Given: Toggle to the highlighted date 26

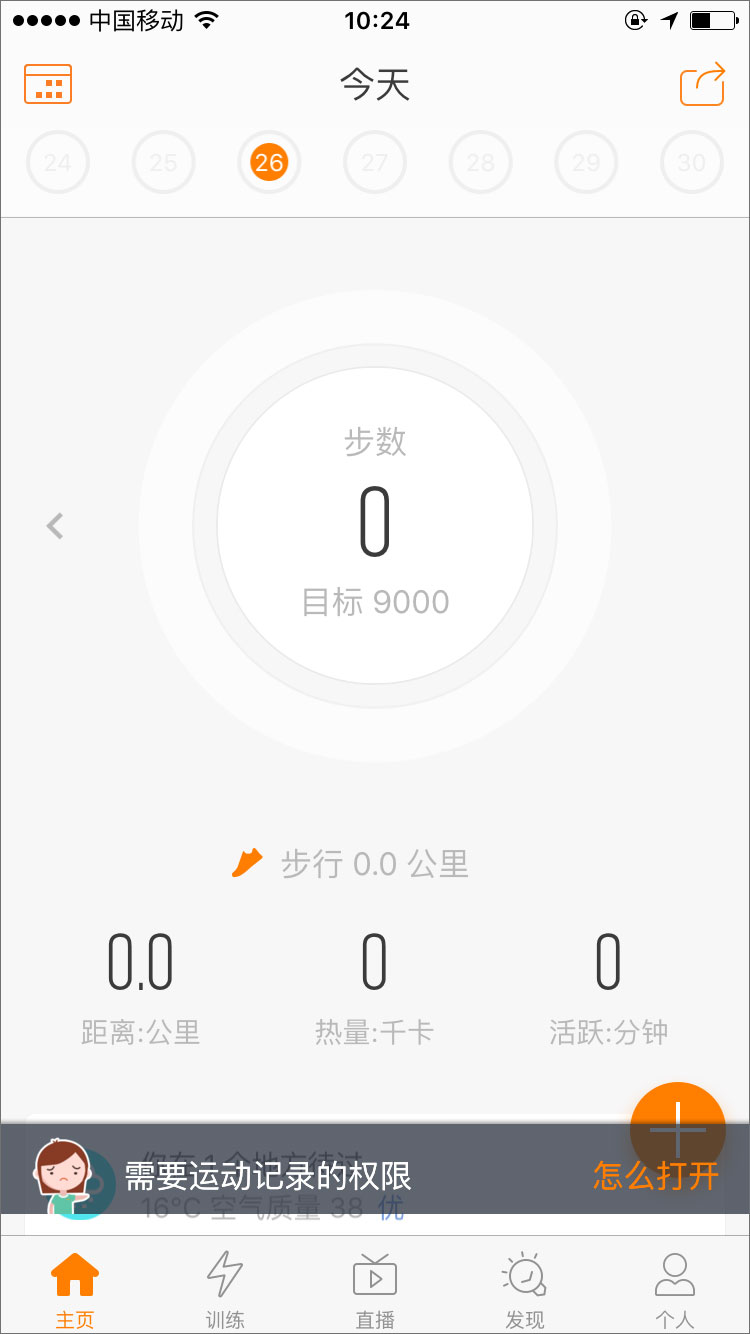Looking at the screenshot, I should 268,162.
